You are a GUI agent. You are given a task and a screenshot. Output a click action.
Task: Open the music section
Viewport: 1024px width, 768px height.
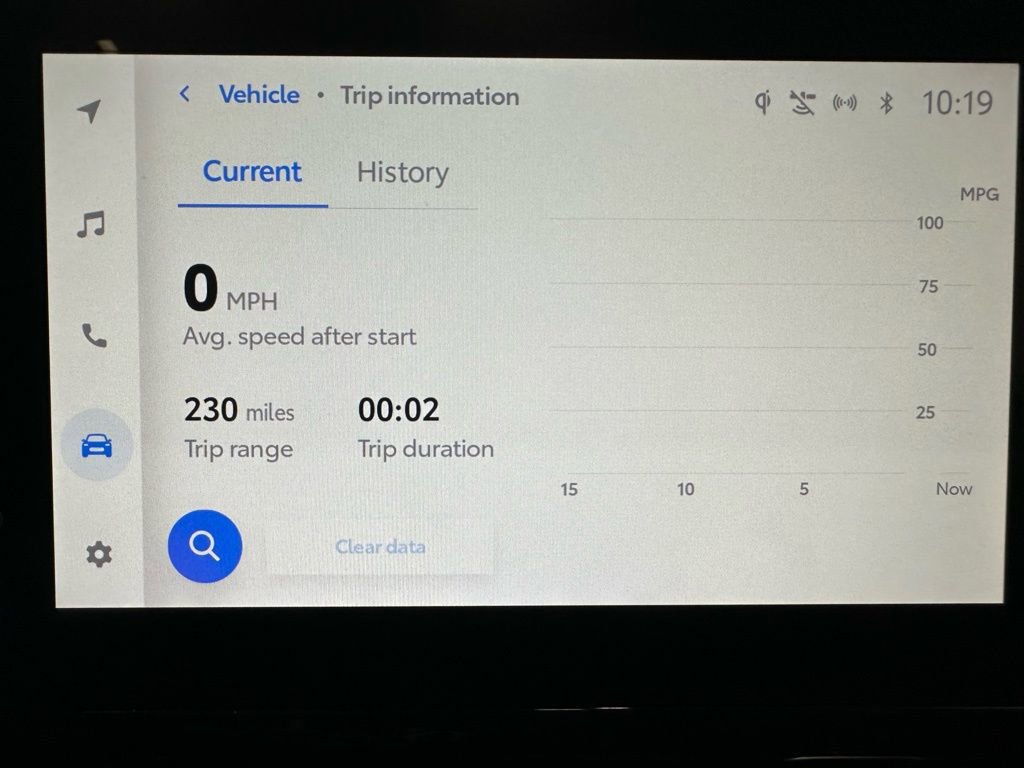pos(91,225)
